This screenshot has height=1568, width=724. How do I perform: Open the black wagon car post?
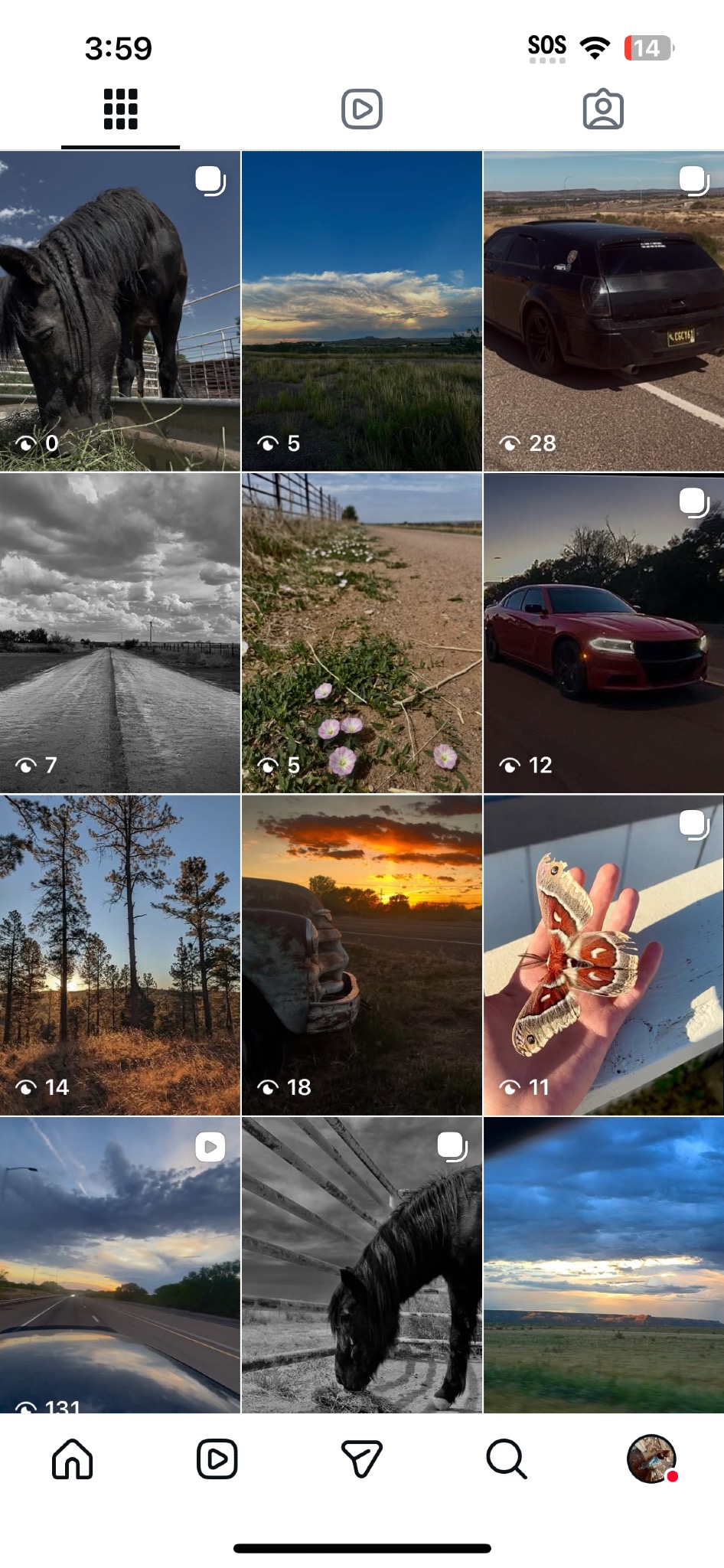pos(604,311)
